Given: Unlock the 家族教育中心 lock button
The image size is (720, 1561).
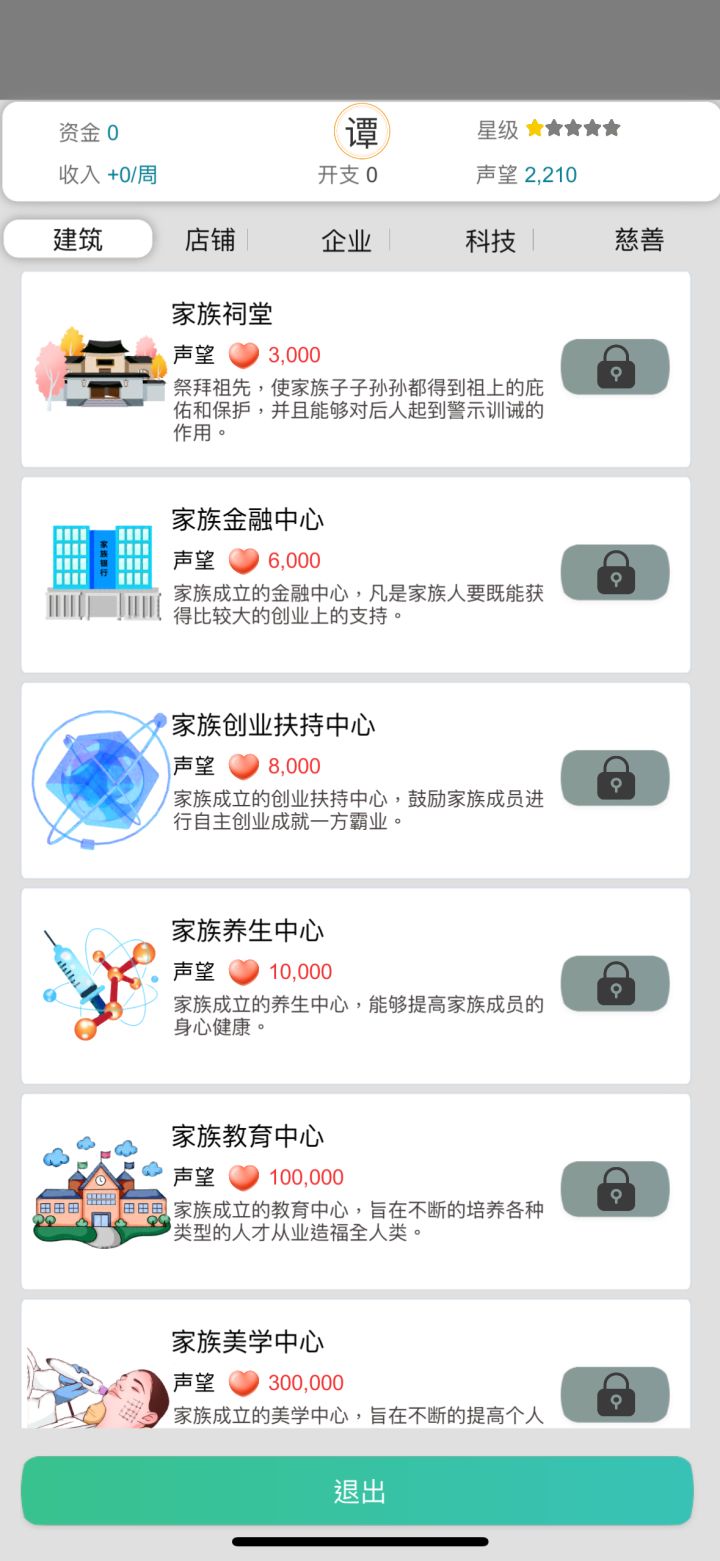Looking at the screenshot, I should coord(614,1189).
